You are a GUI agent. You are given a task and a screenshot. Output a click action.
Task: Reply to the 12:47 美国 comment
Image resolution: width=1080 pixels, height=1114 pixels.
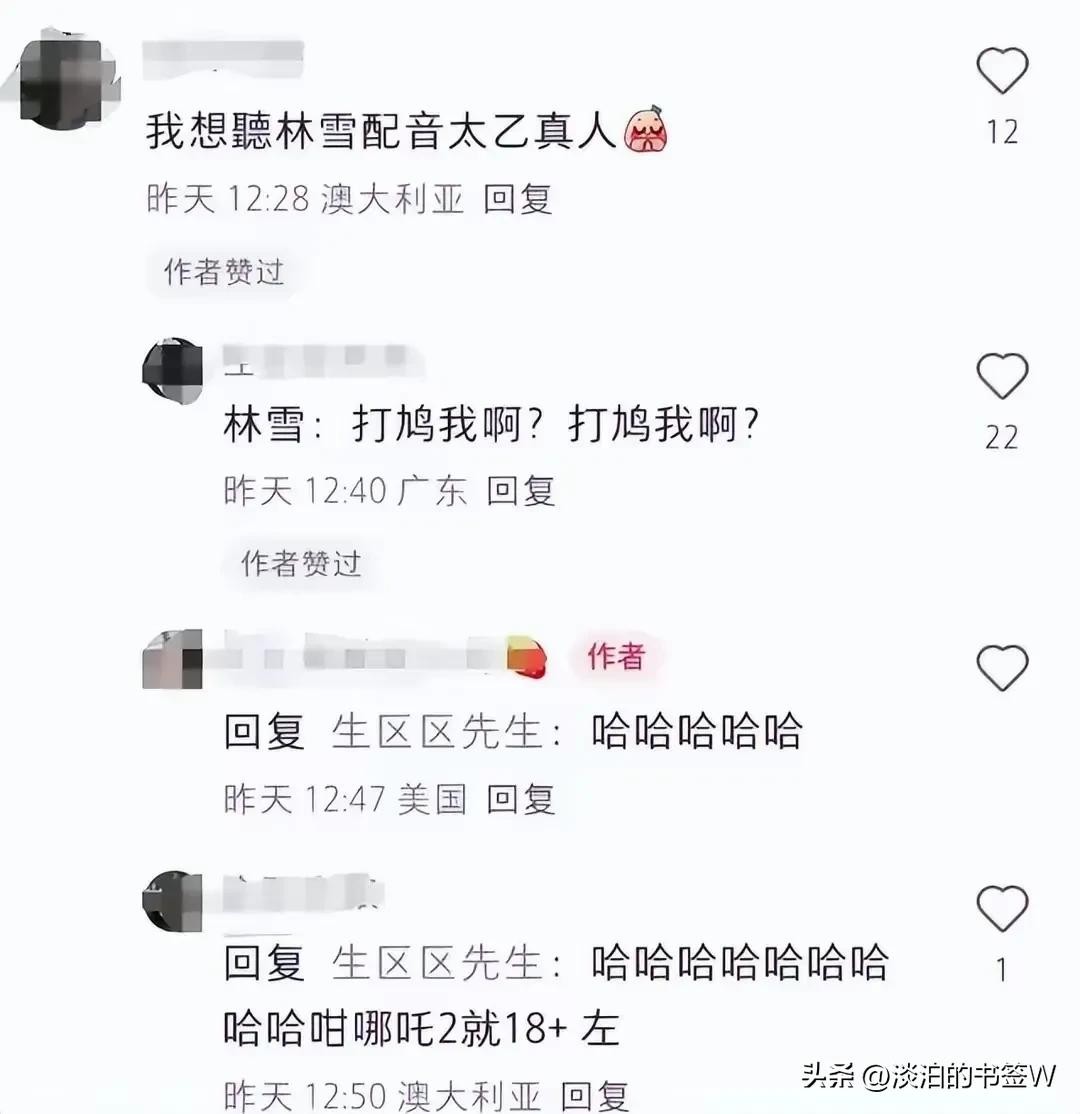(x=521, y=799)
